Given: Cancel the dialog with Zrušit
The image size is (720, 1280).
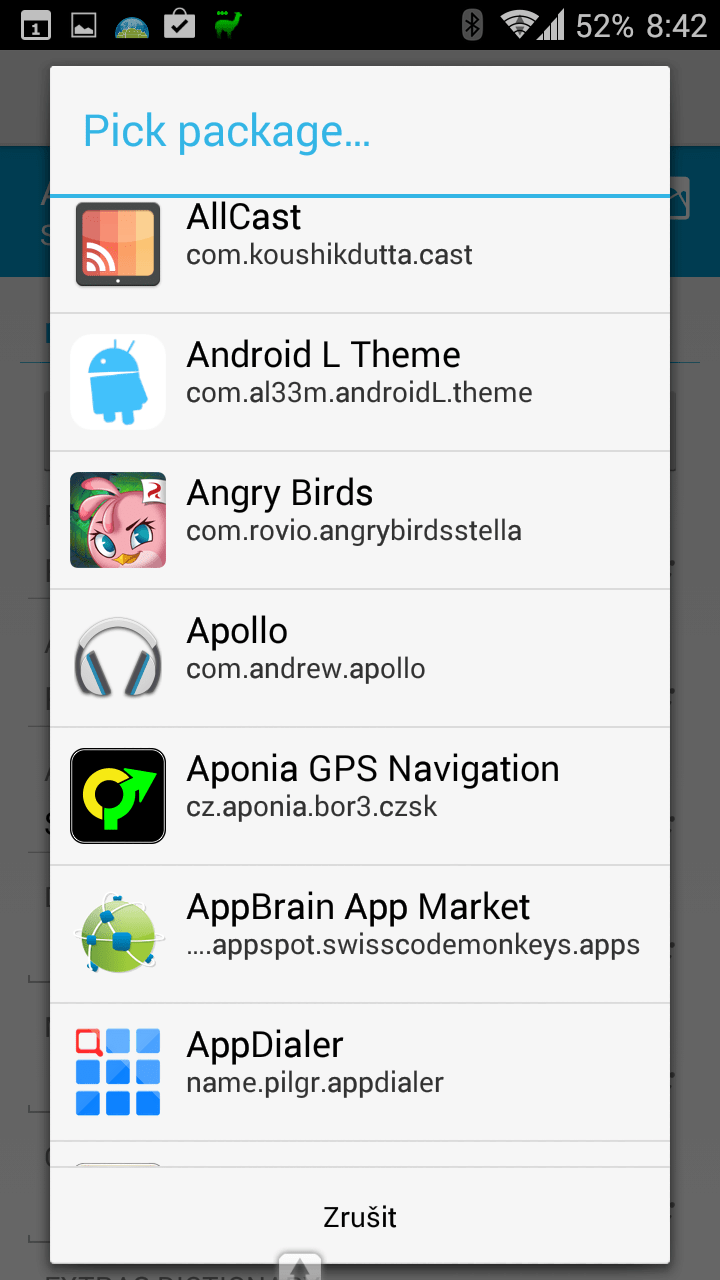Looking at the screenshot, I should point(360,1216).
